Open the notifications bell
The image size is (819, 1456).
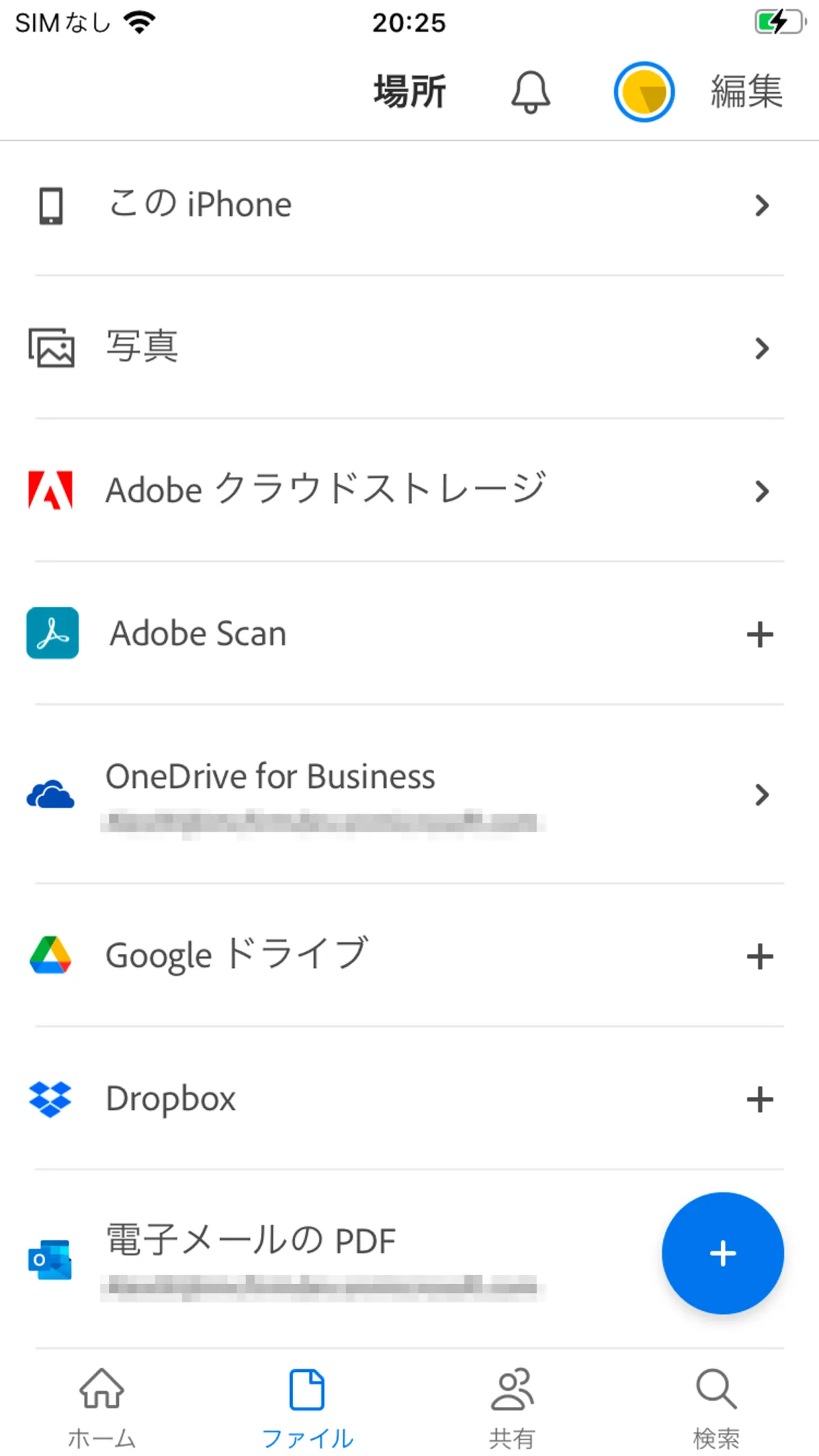coord(530,91)
